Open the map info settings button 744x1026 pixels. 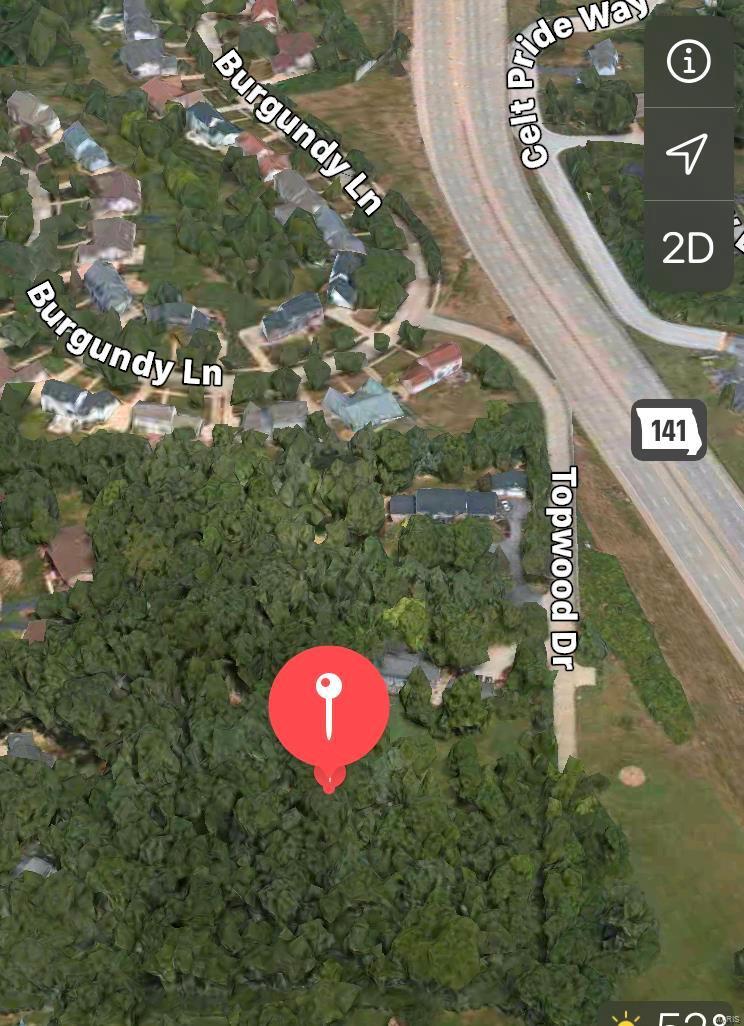click(x=688, y=62)
